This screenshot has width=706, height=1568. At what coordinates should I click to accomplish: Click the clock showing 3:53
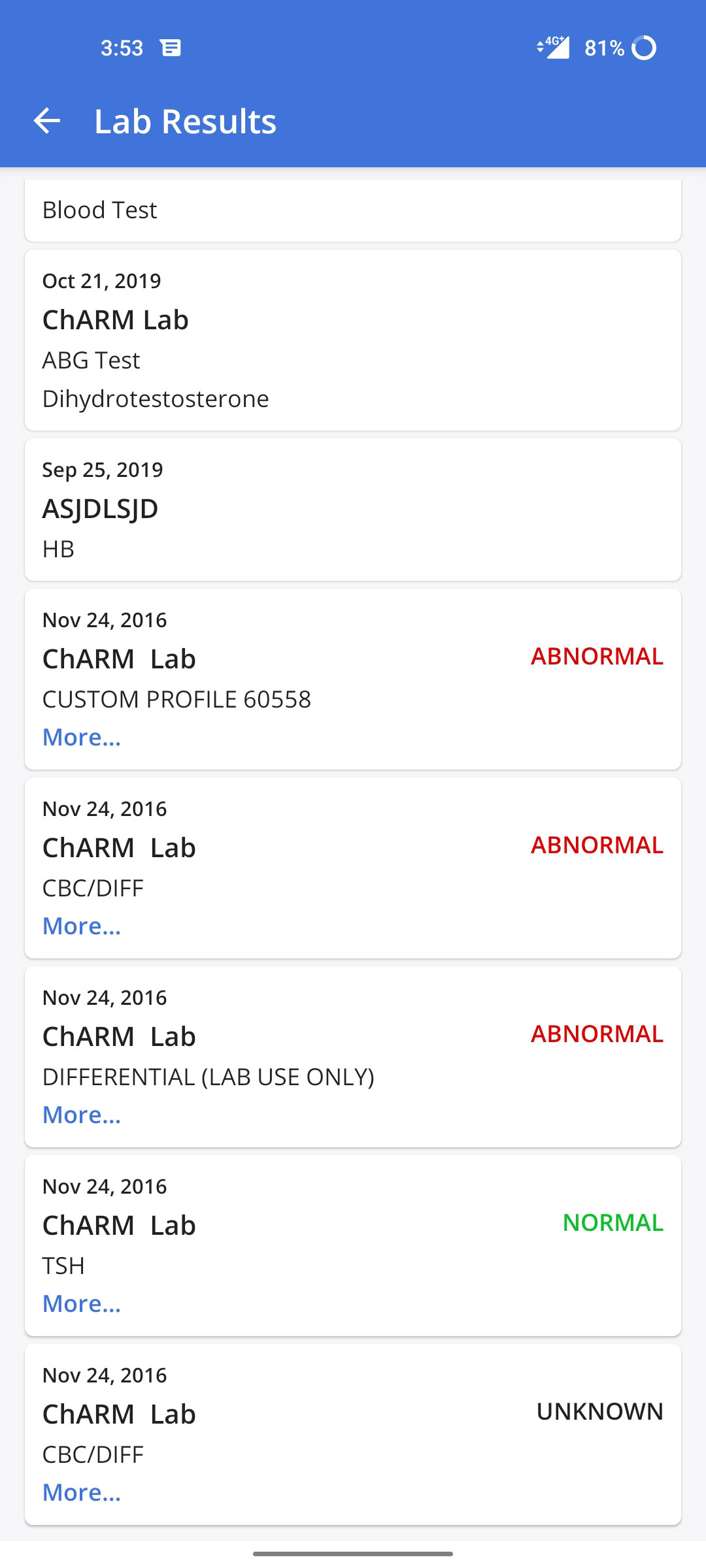pos(122,47)
